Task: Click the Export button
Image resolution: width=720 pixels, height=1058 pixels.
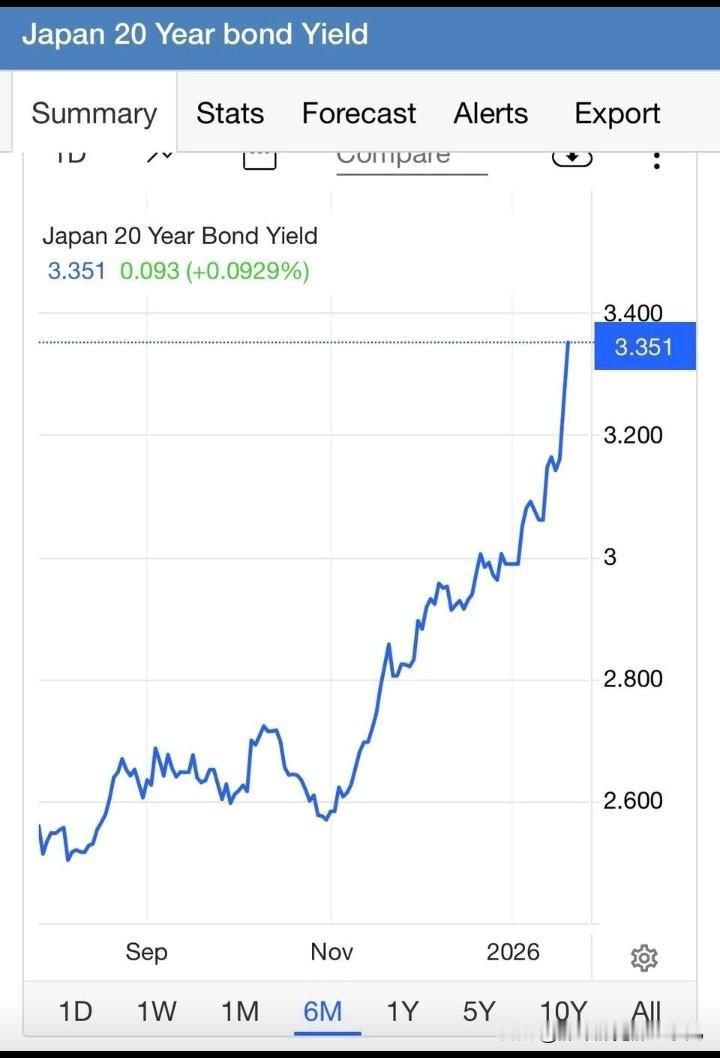Action: (617, 113)
